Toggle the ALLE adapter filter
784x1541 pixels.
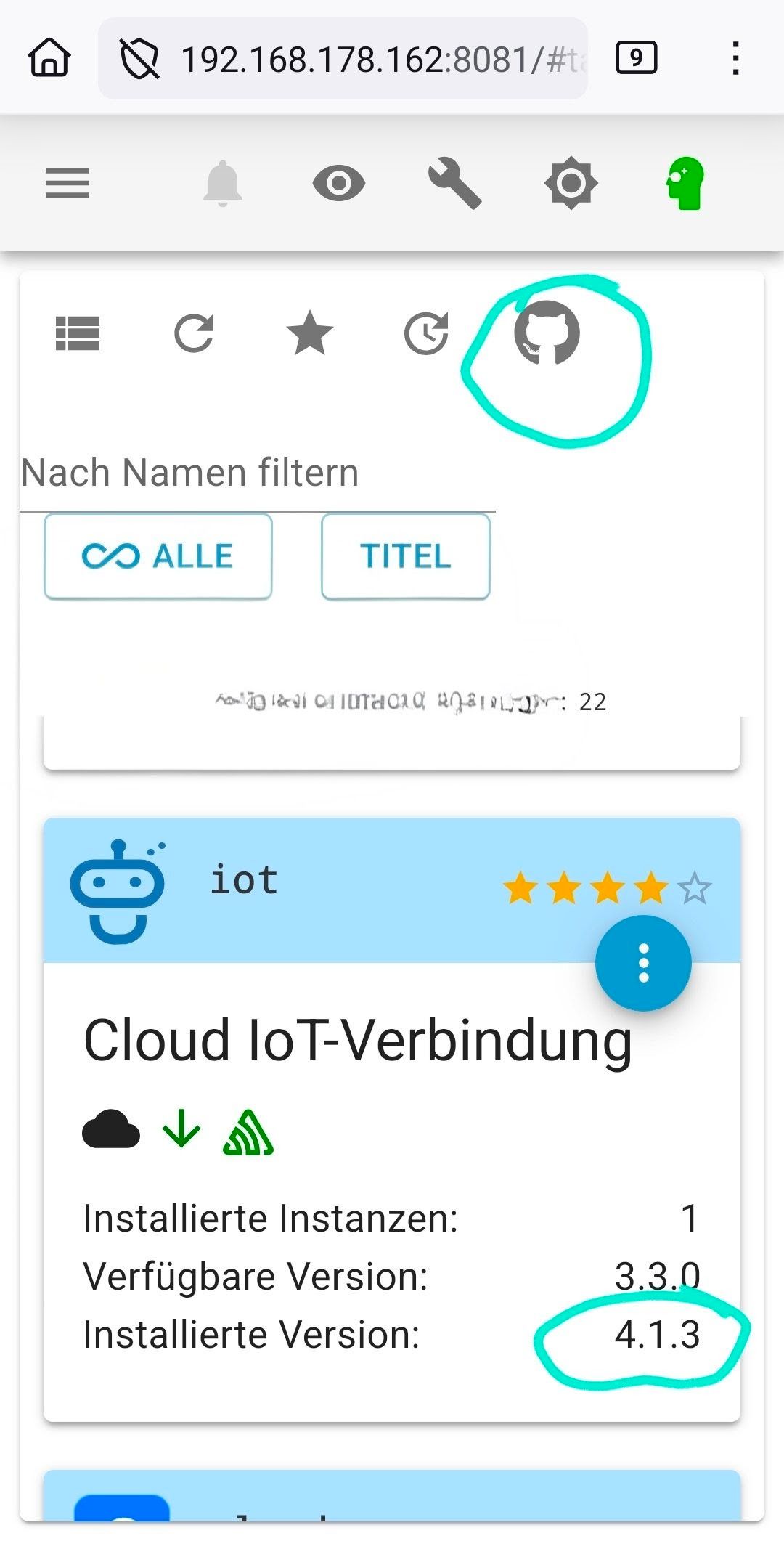[x=158, y=556]
